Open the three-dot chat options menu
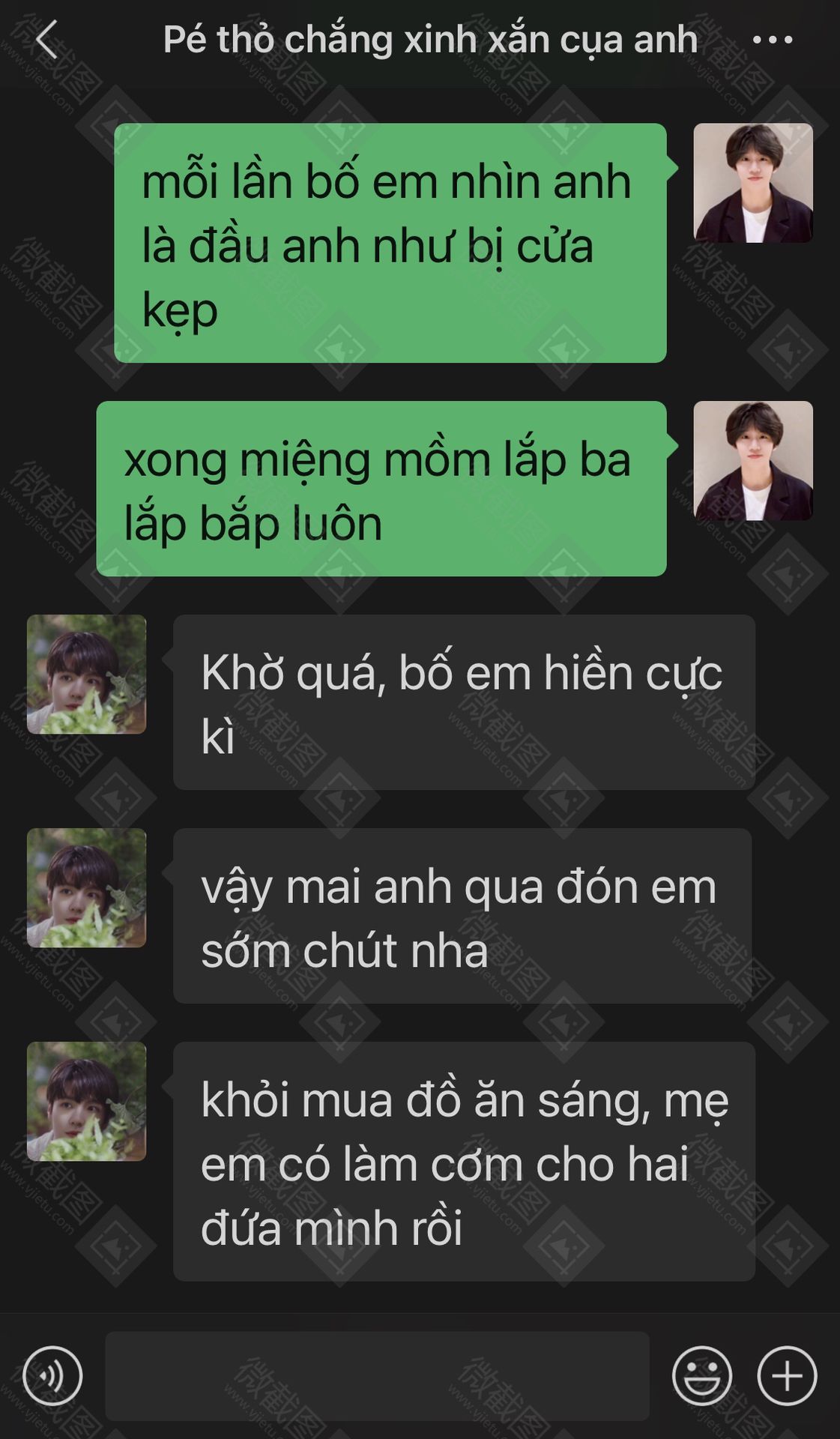This screenshot has height=1439, width=840. tap(772, 40)
